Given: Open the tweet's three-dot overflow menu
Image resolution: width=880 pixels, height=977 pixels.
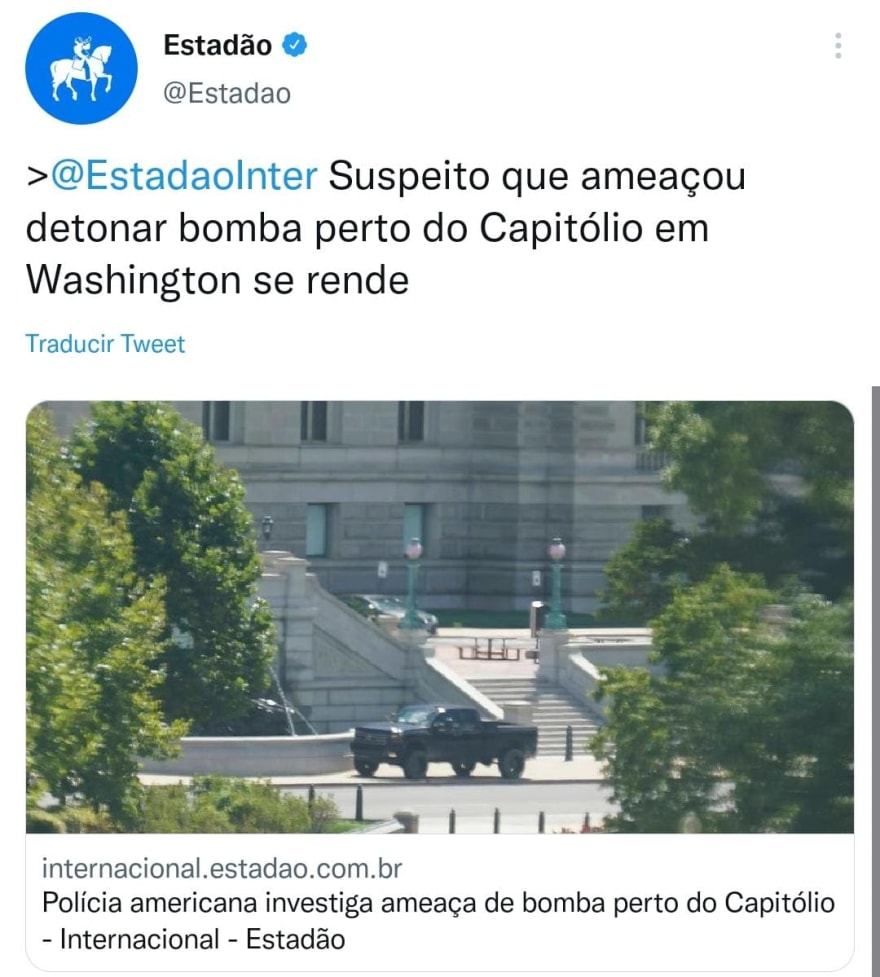Looking at the screenshot, I should pyautogui.click(x=837, y=46).
